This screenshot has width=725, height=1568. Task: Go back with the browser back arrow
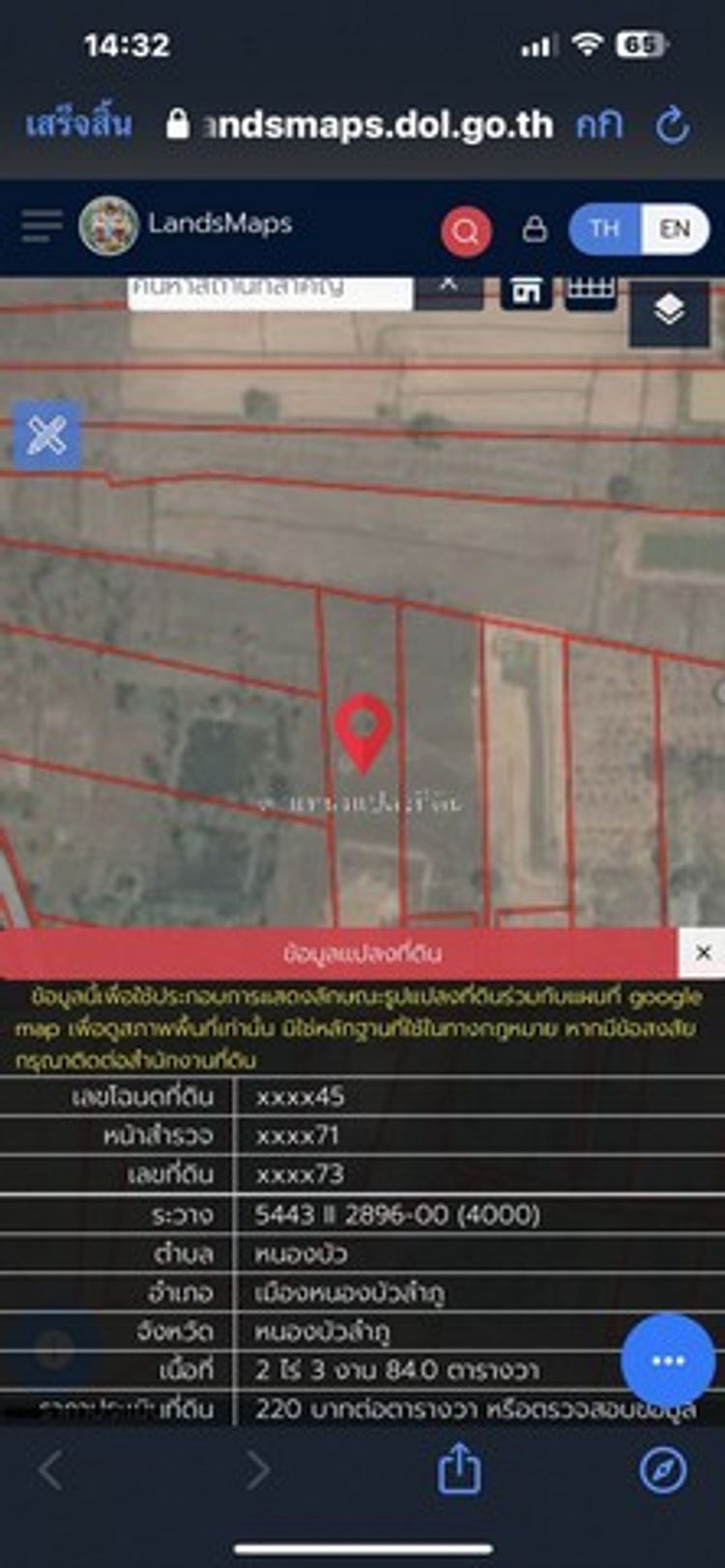(50, 1471)
